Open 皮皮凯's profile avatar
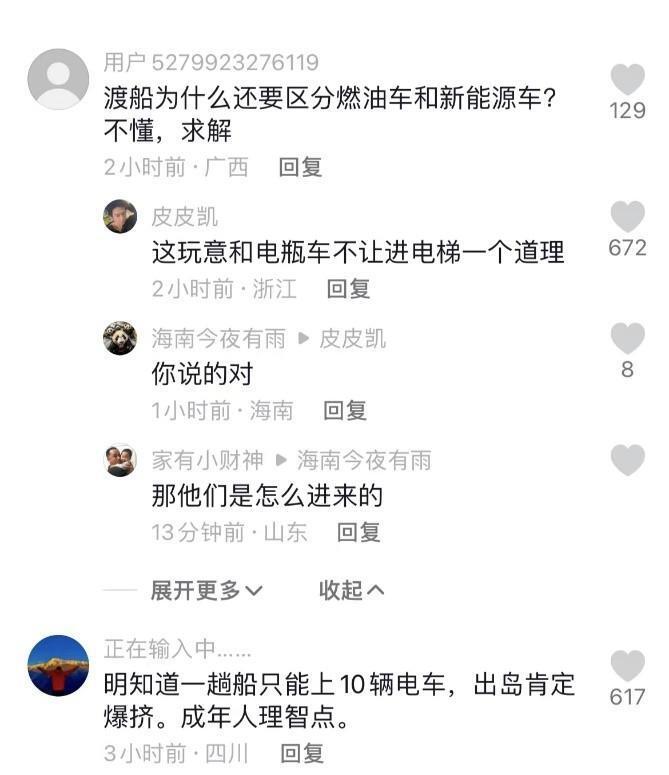The image size is (669, 775). [120, 216]
